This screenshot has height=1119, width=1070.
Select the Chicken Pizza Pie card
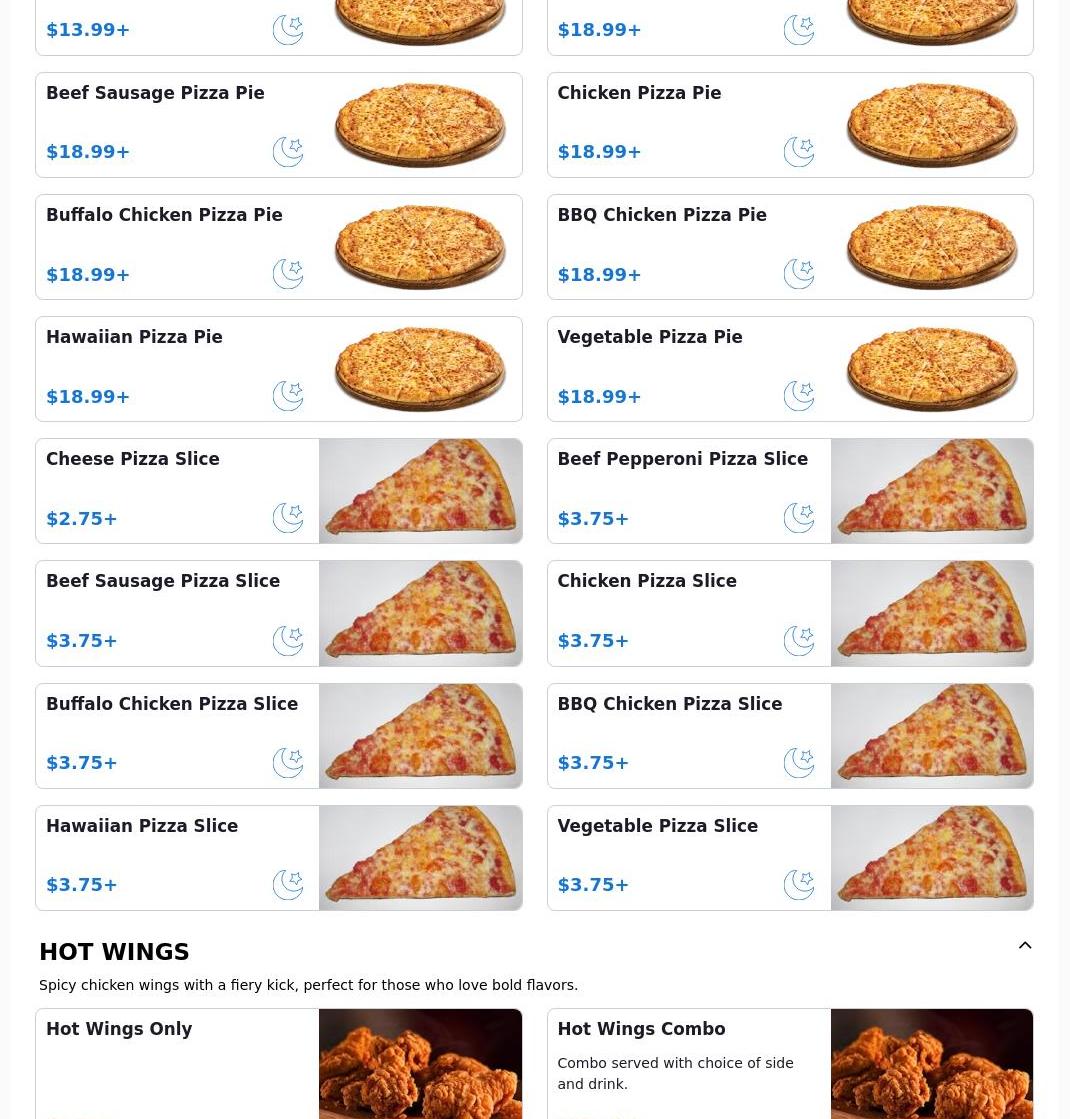(x=789, y=125)
